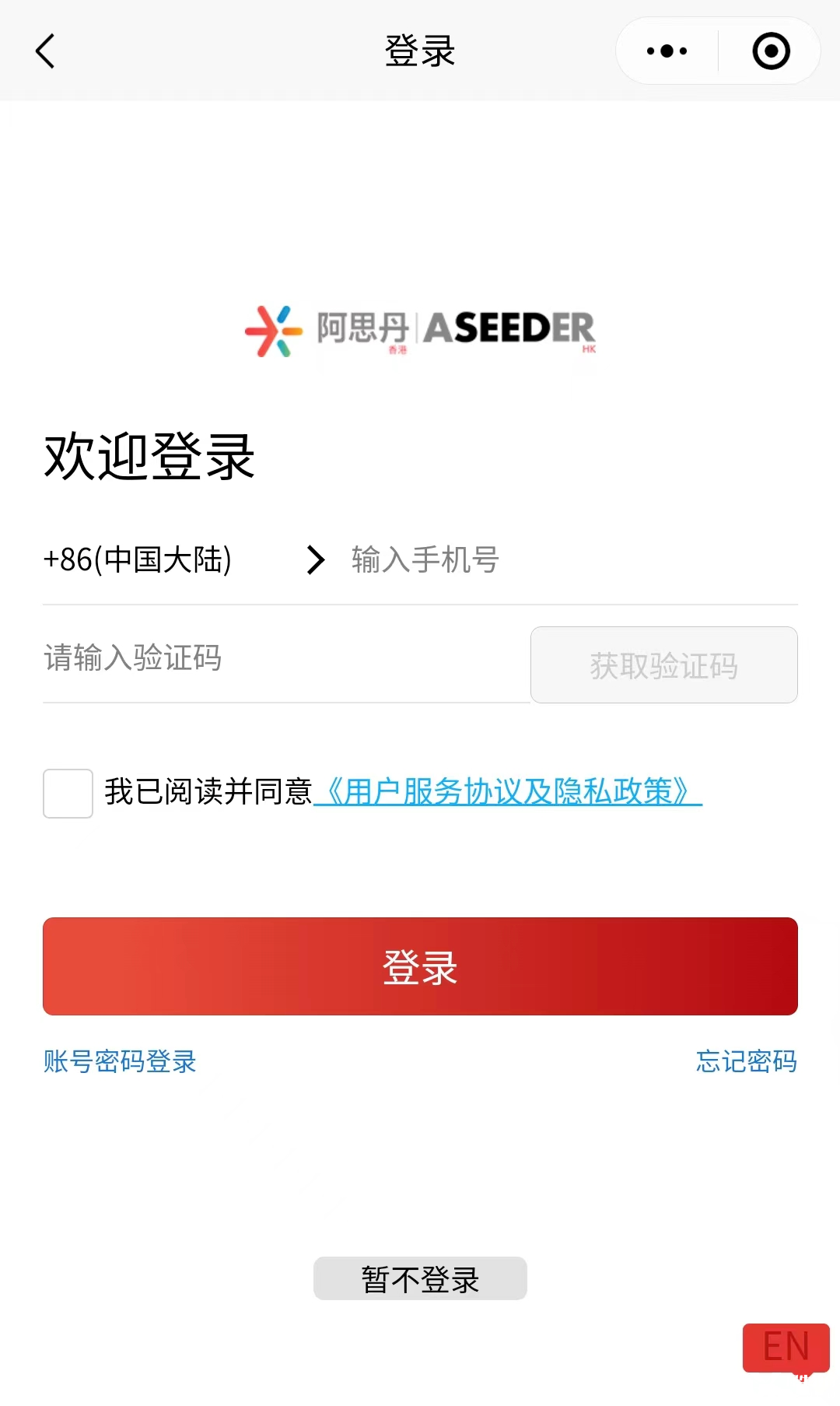Skip login with 暂不登录
This screenshot has height=1406, width=840.
pos(420,1278)
